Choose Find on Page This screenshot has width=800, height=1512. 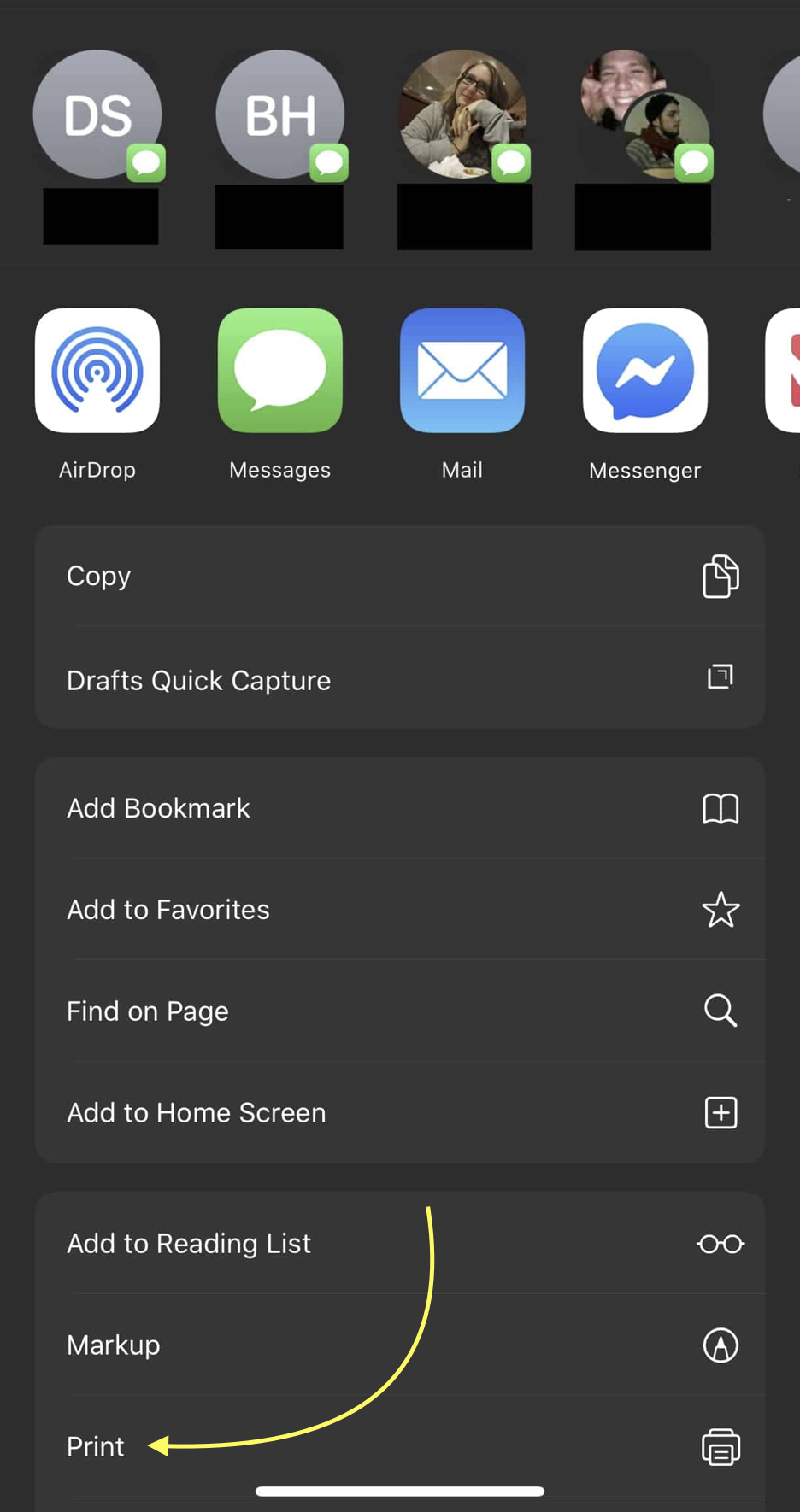click(x=399, y=1011)
